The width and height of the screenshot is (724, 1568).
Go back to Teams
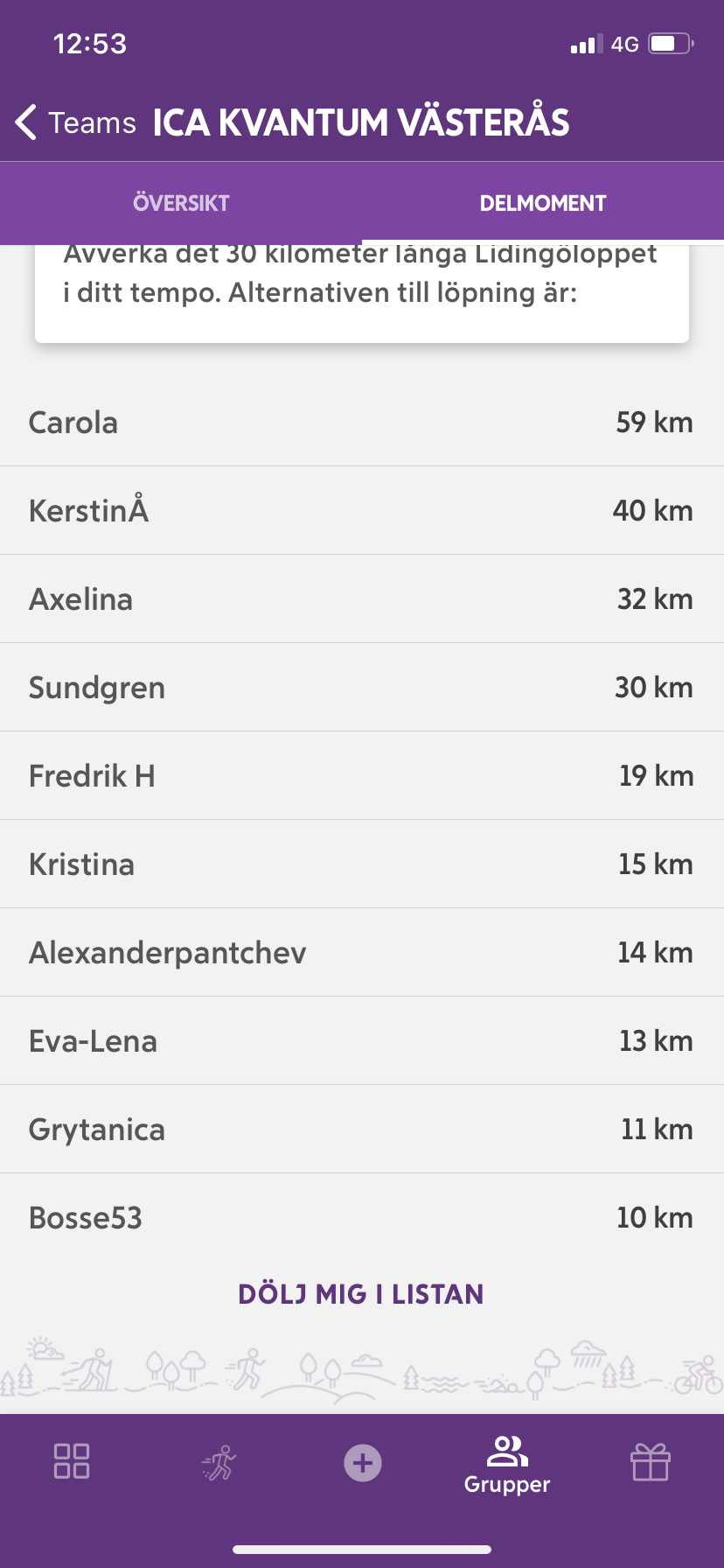(x=76, y=122)
